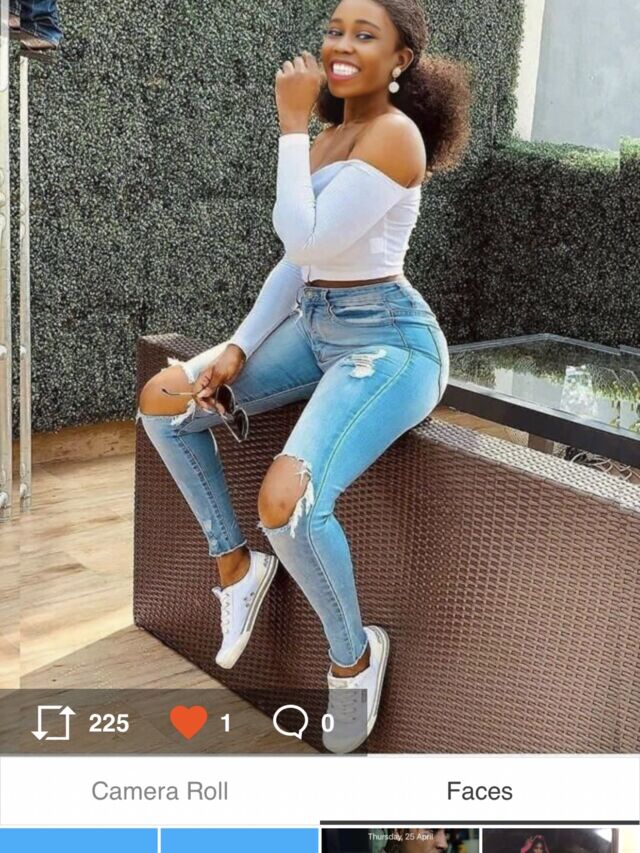Select the Faces tab

coord(479,791)
